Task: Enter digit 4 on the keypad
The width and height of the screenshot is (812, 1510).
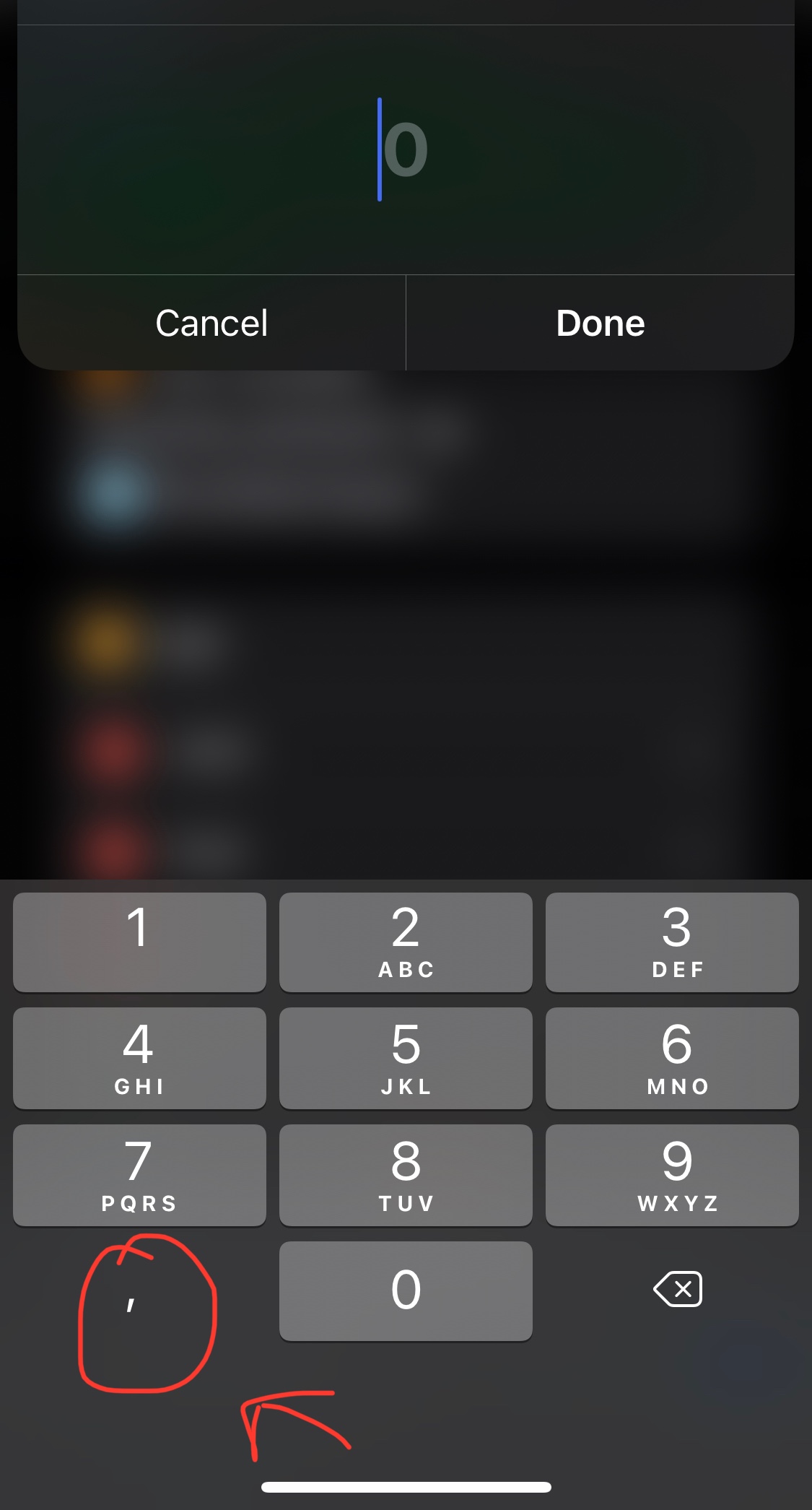Action: point(139,1058)
